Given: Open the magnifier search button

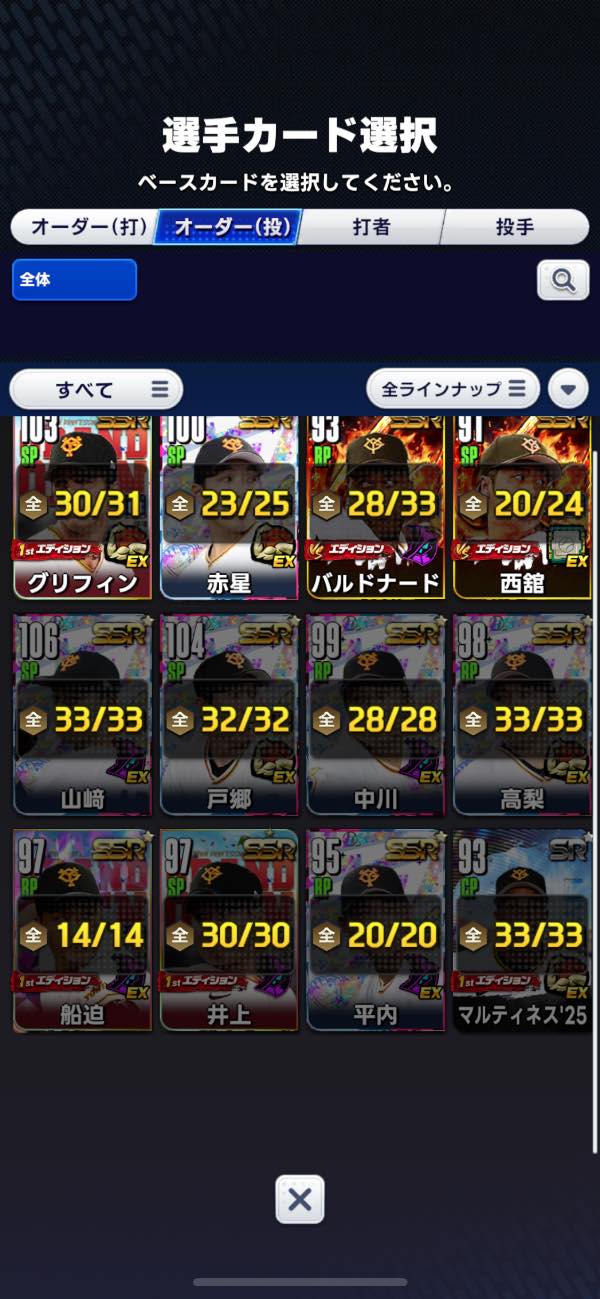Looking at the screenshot, I should coord(563,281).
